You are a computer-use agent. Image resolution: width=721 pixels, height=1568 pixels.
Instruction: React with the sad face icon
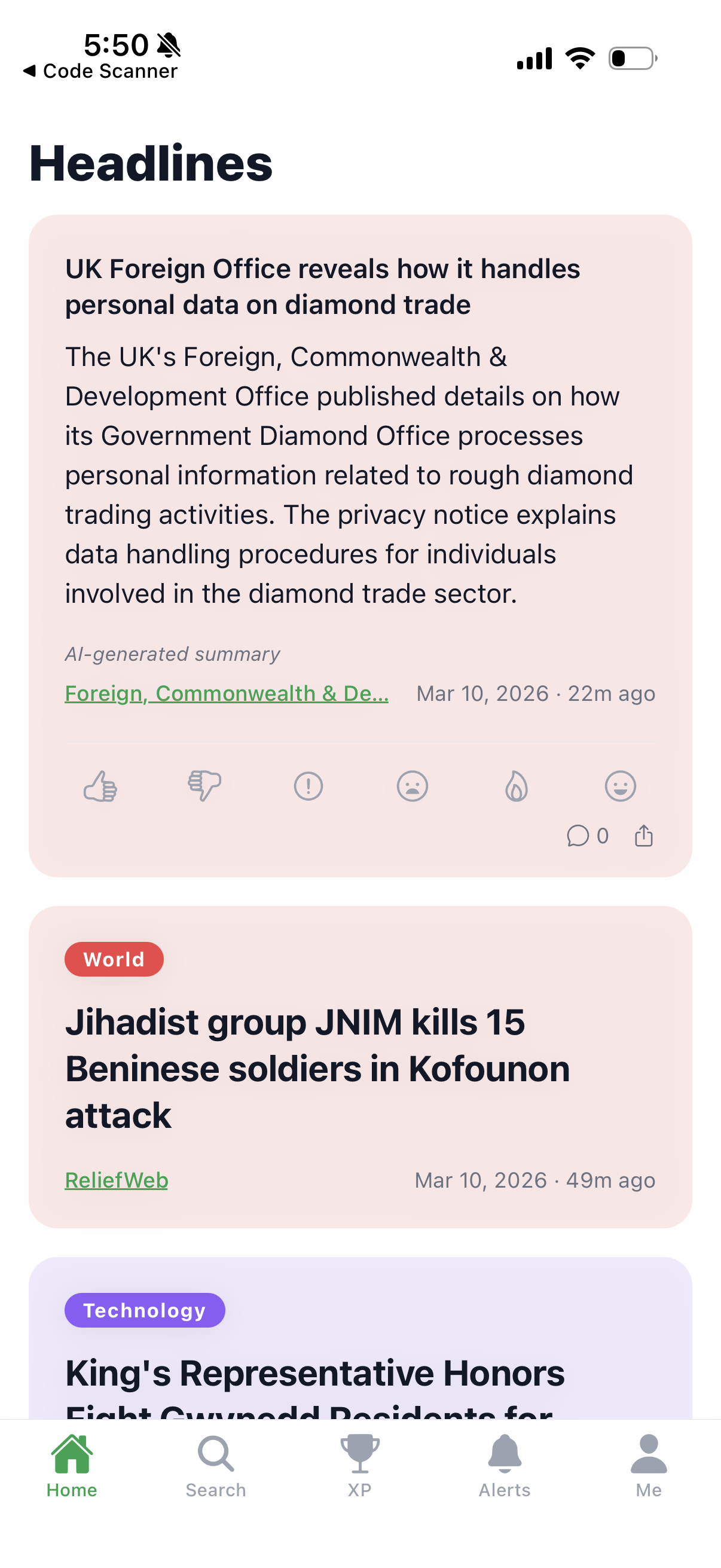point(413,786)
